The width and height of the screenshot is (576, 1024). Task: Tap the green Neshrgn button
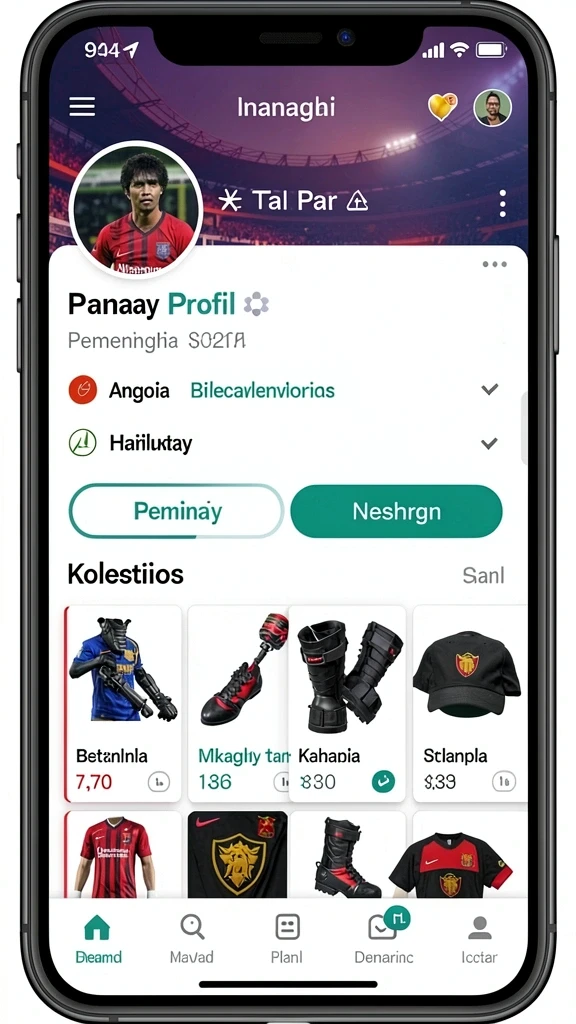396,511
